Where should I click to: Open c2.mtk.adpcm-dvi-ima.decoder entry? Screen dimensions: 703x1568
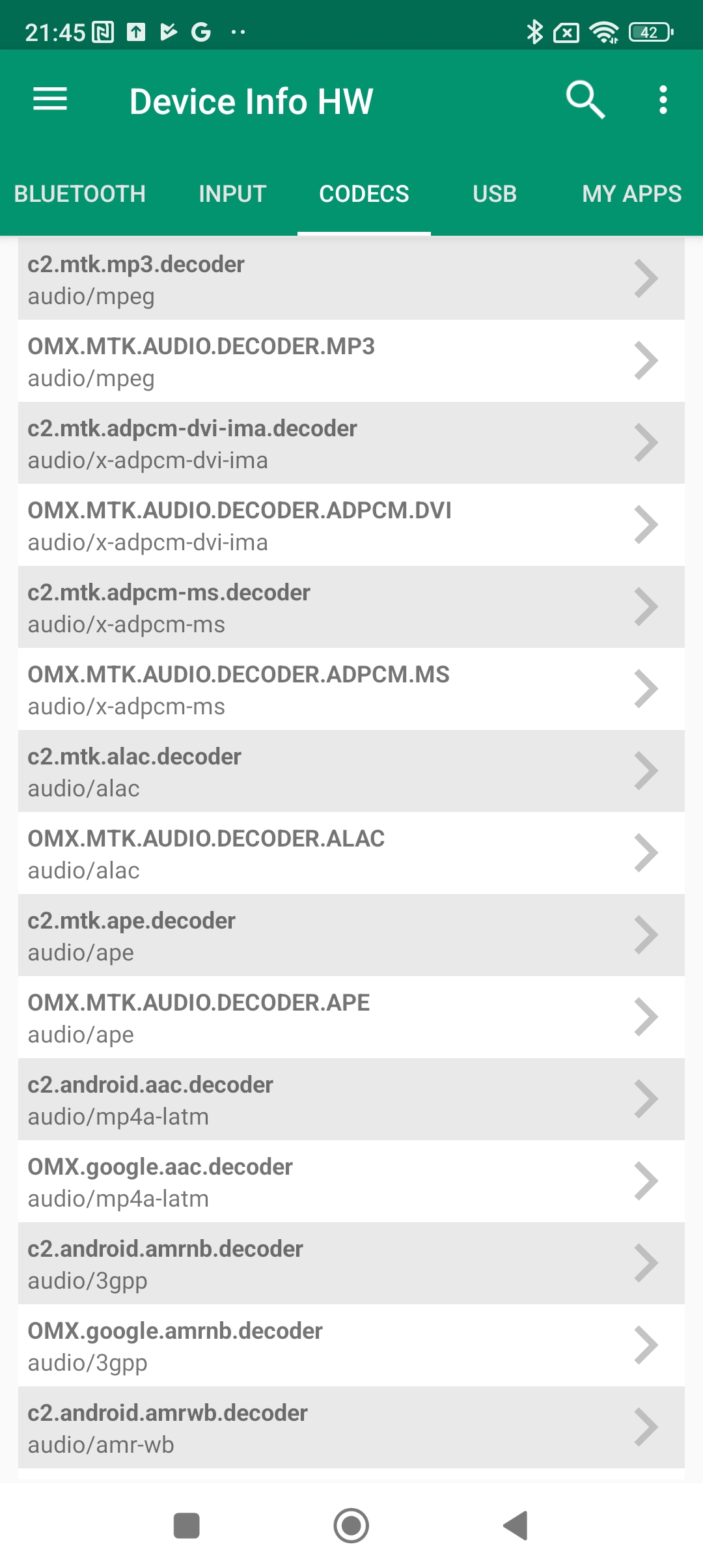click(351, 443)
